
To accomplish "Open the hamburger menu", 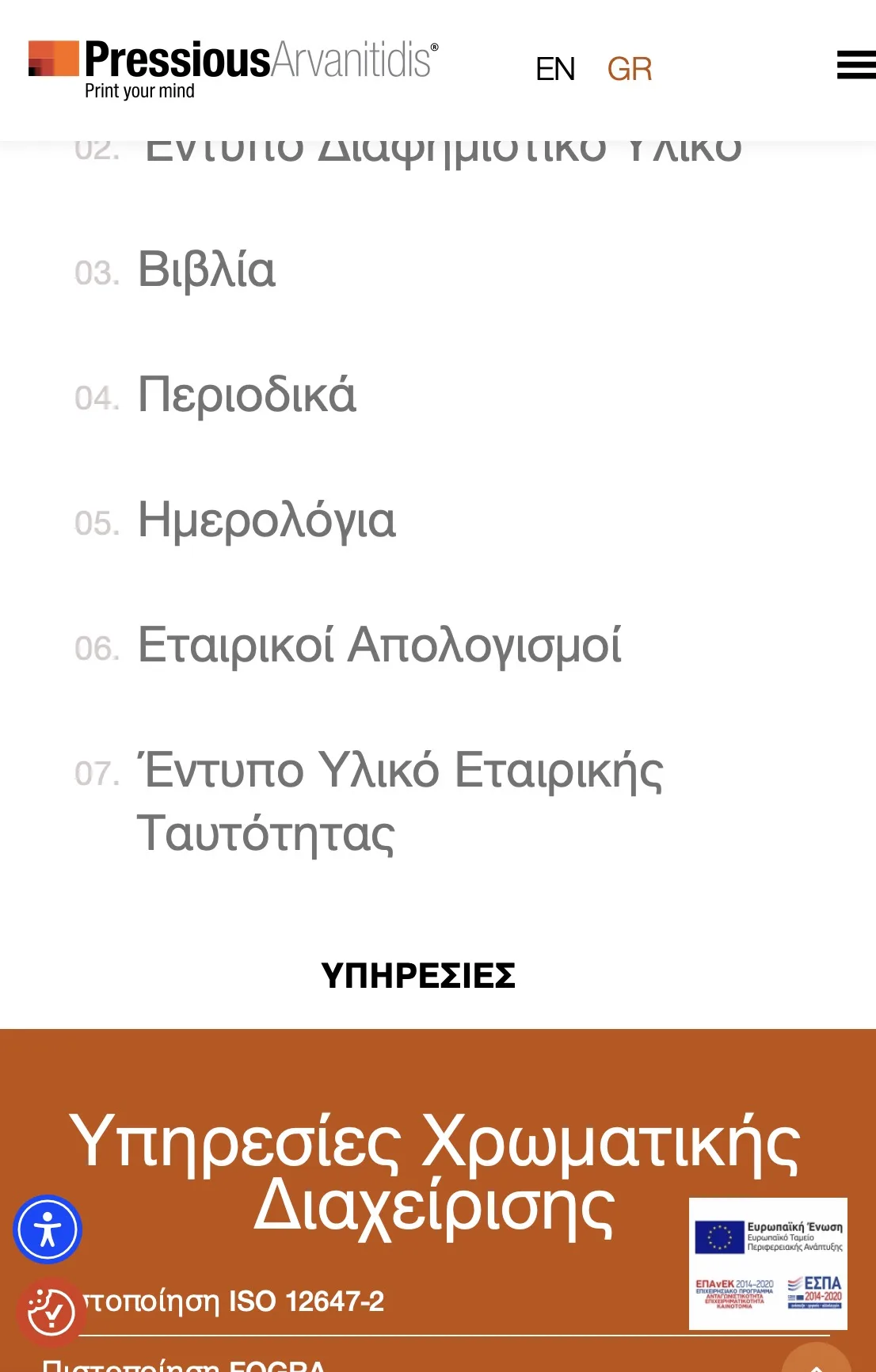I will [x=855, y=65].
